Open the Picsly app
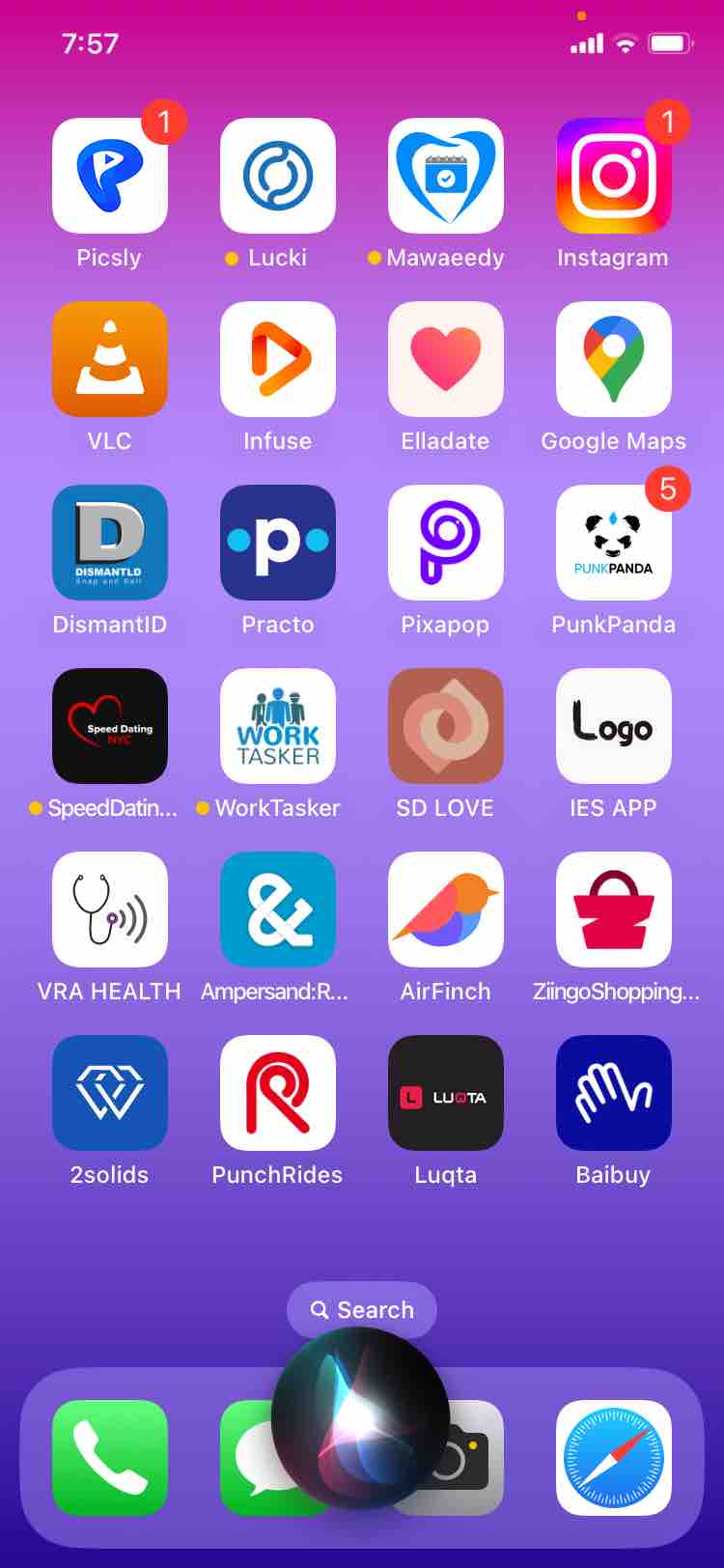Viewport: 724px width, 1568px height. click(110, 176)
